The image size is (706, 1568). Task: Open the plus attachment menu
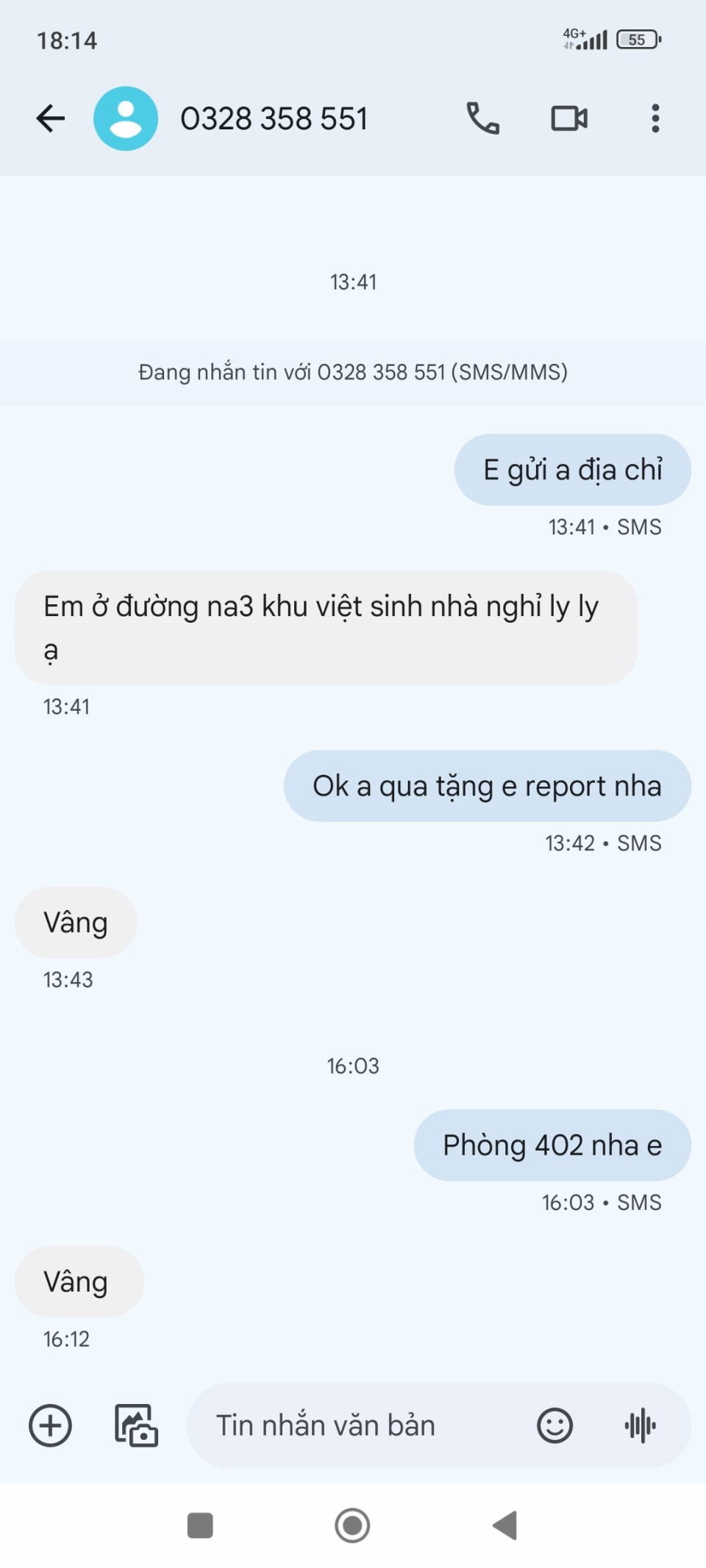click(x=50, y=1425)
